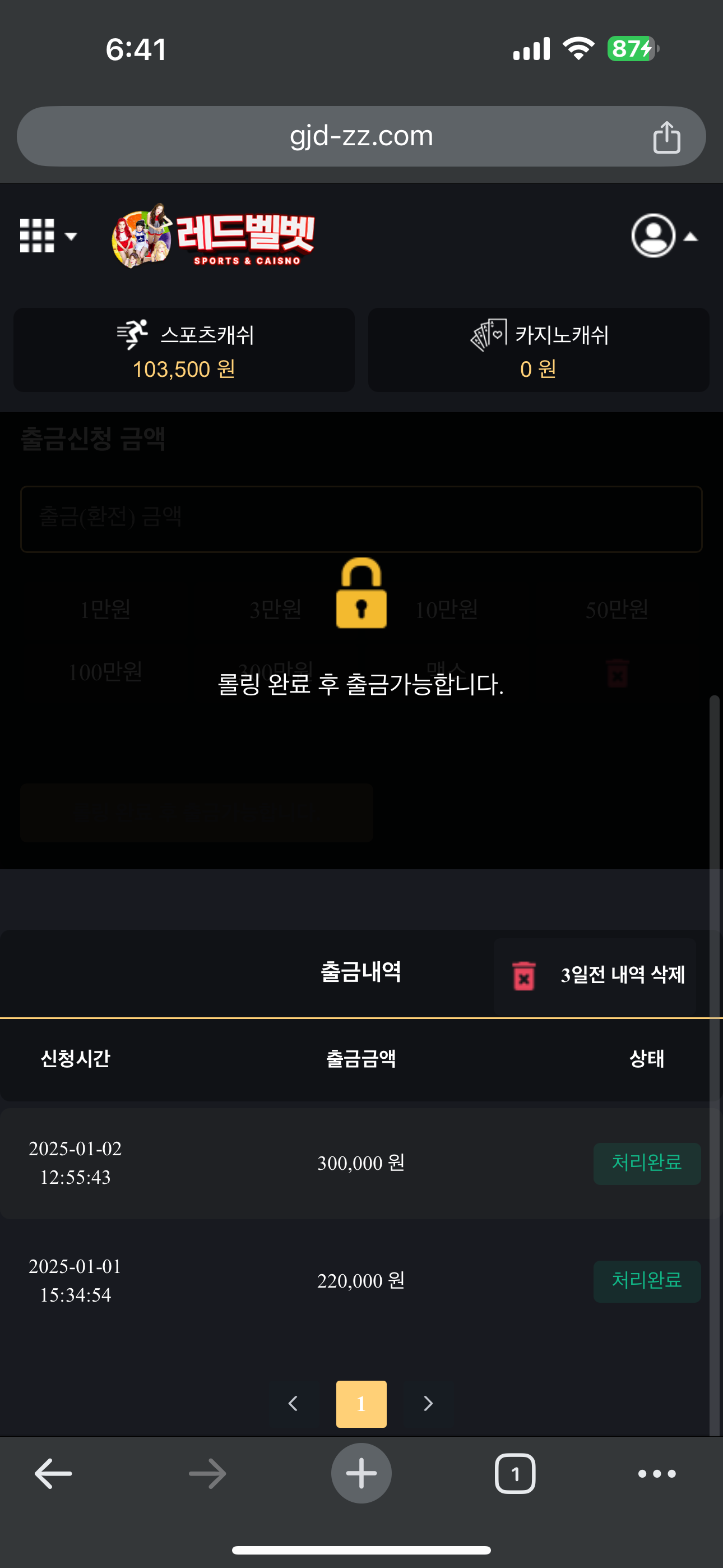Select page 1 in the pagination

tap(361, 1404)
